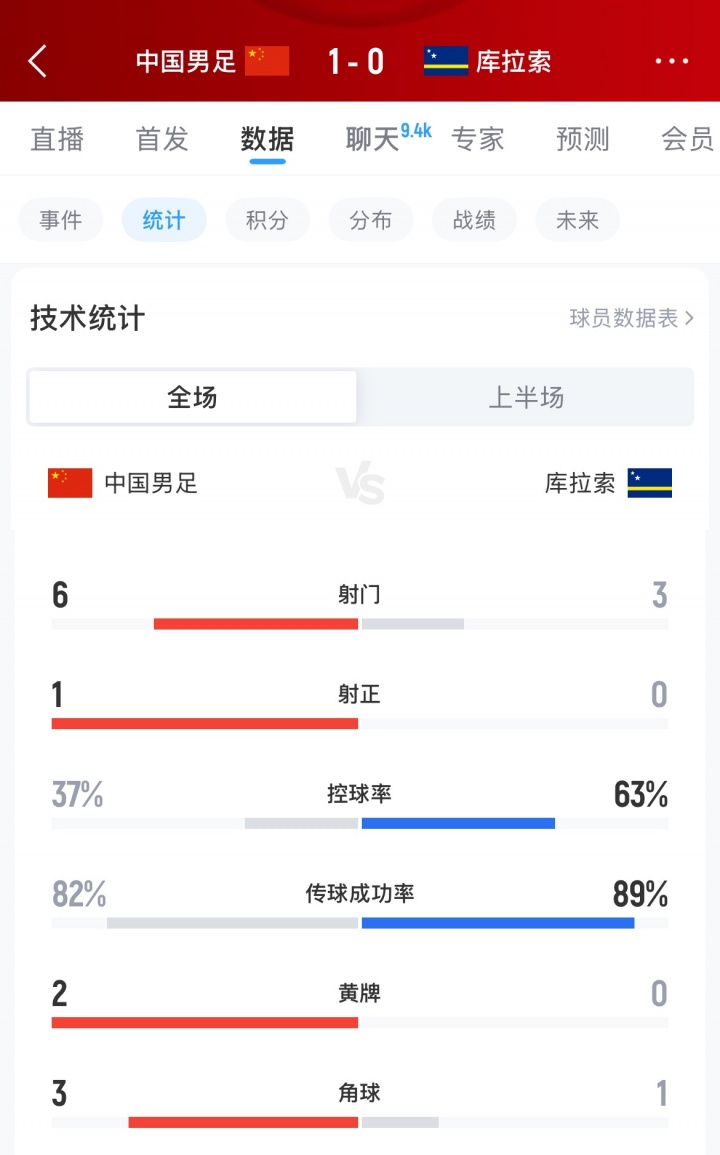Open the 预测 prediction tab
This screenshot has width=720, height=1155.
583,139
